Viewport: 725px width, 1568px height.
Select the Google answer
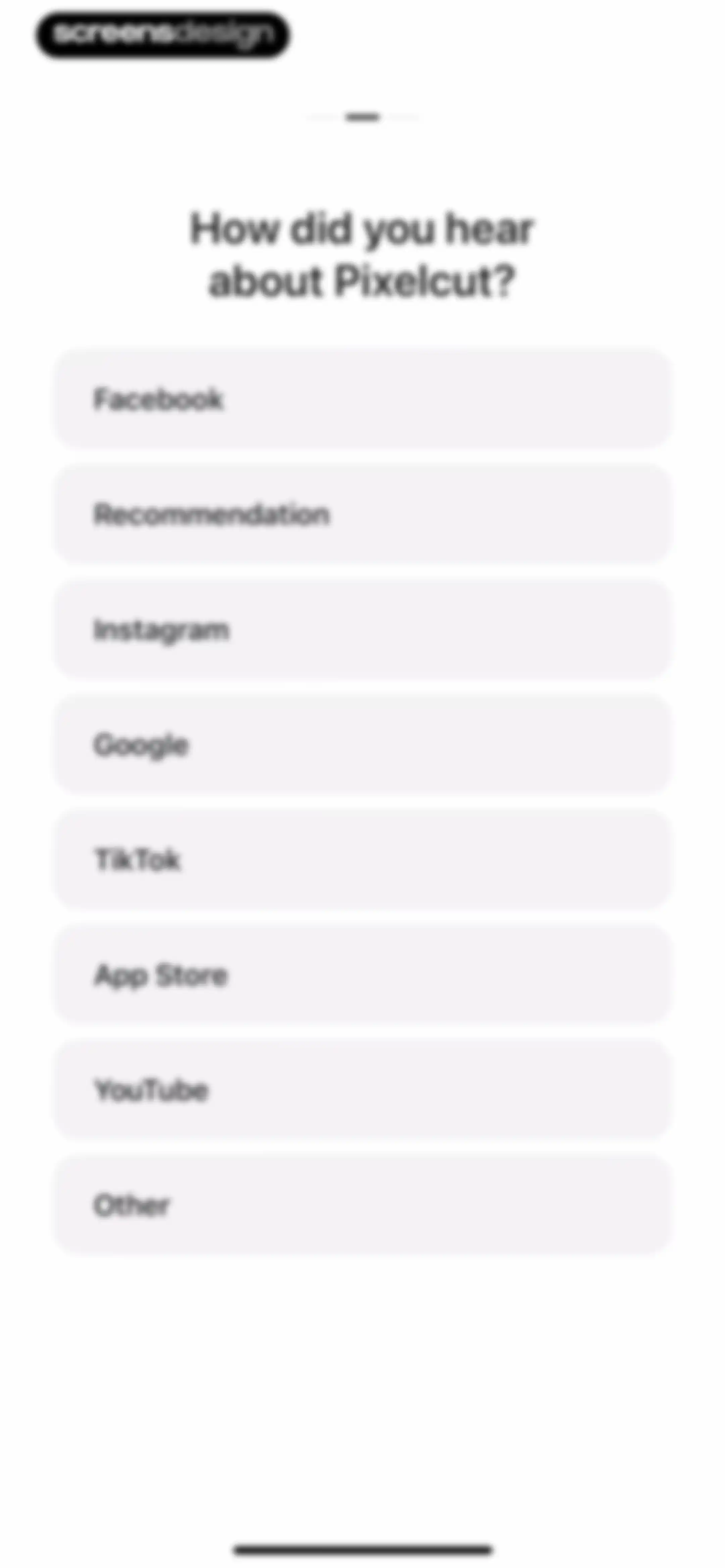click(x=362, y=744)
